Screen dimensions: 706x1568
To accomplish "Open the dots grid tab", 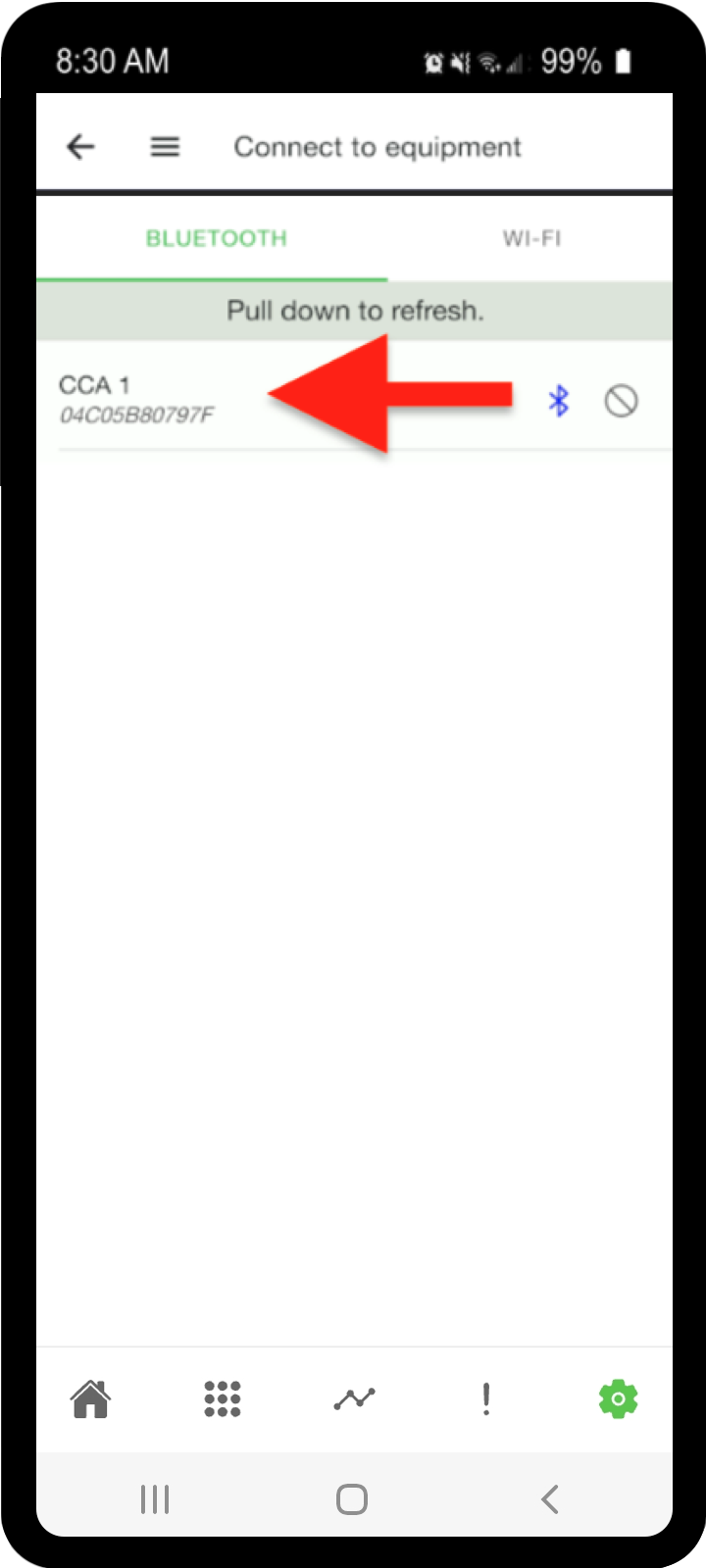I will (223, 1398).
